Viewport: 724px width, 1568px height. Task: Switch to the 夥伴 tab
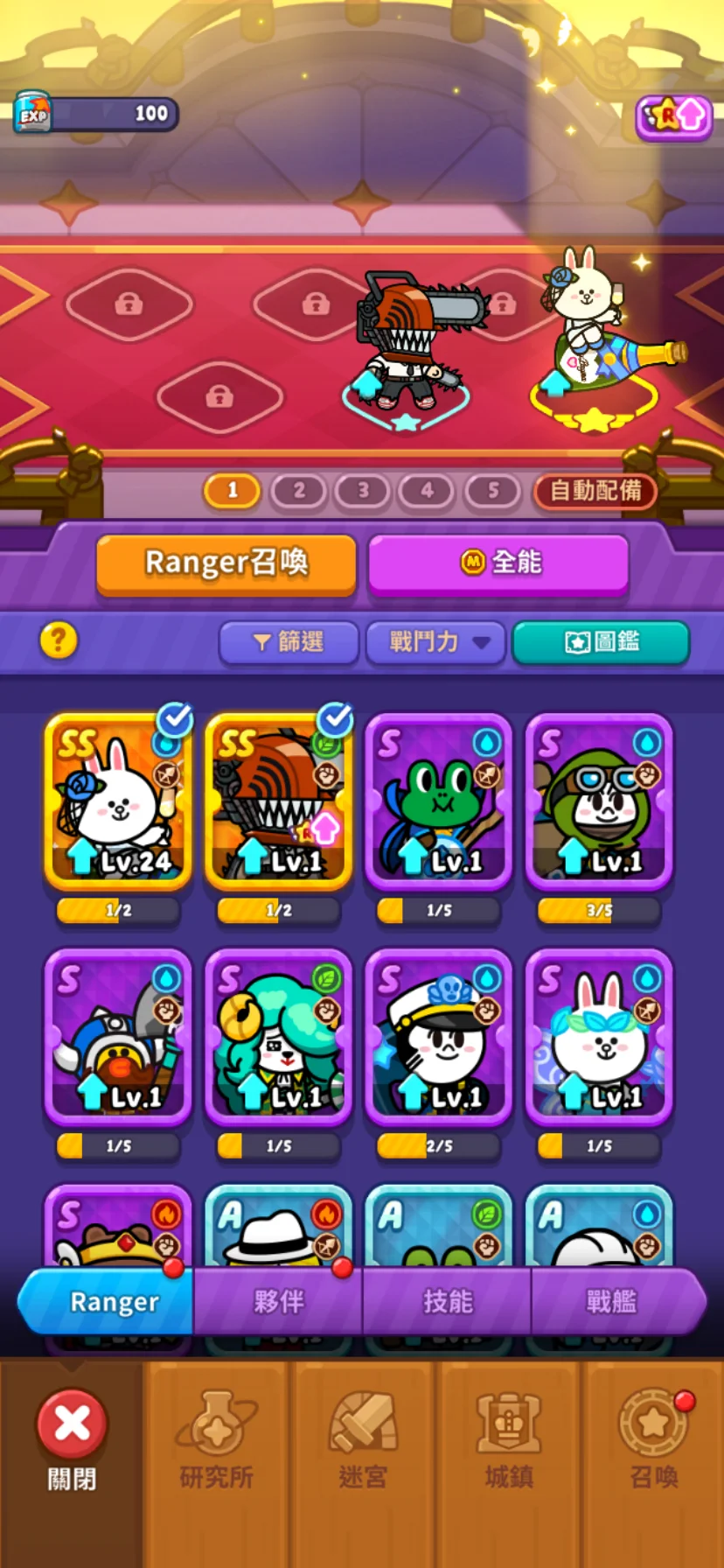[x=278, y=1302]
